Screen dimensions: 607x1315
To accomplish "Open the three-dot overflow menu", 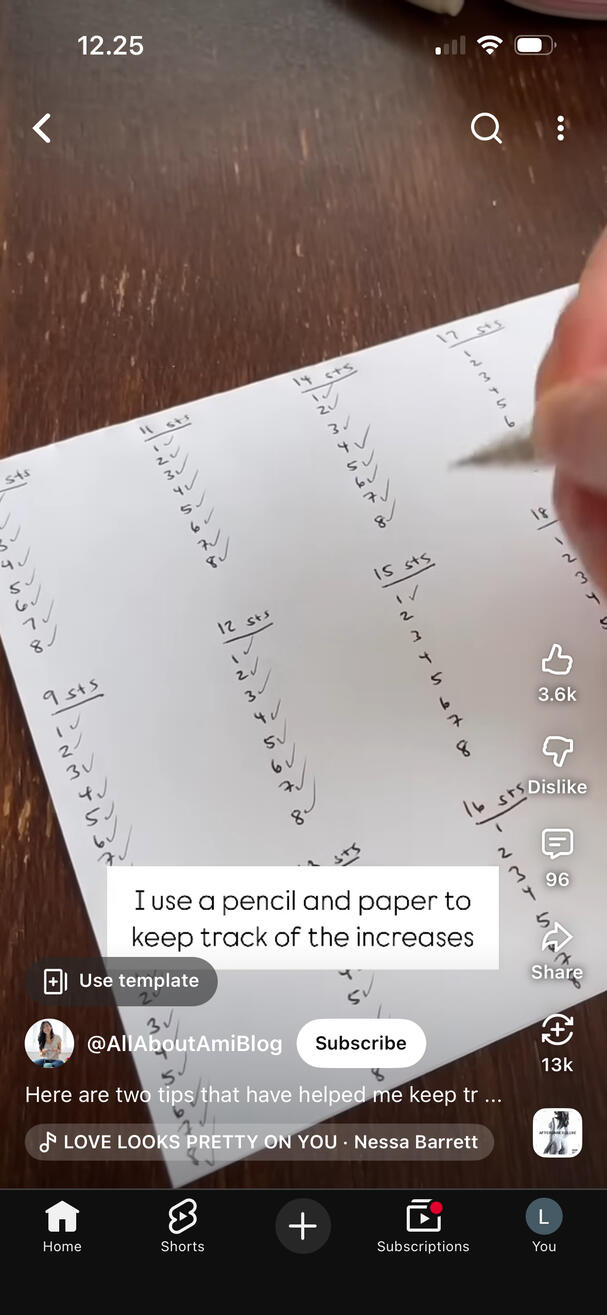I will click(x=560, y=128).
